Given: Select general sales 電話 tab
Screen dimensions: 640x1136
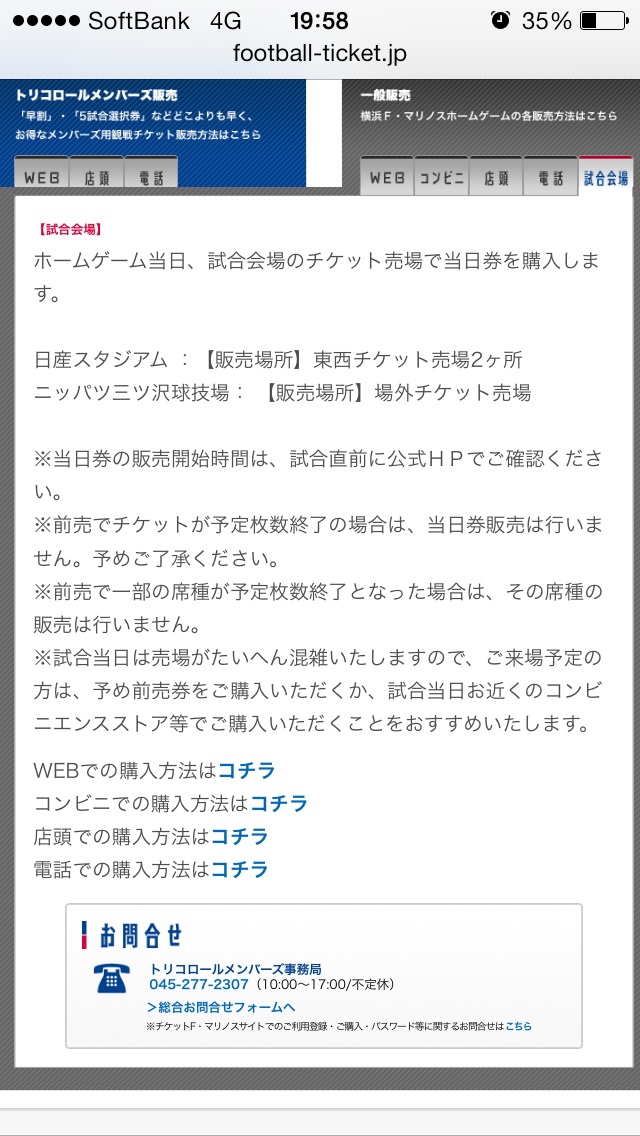Looking at the screenshot, I should [x=551, y=176].
